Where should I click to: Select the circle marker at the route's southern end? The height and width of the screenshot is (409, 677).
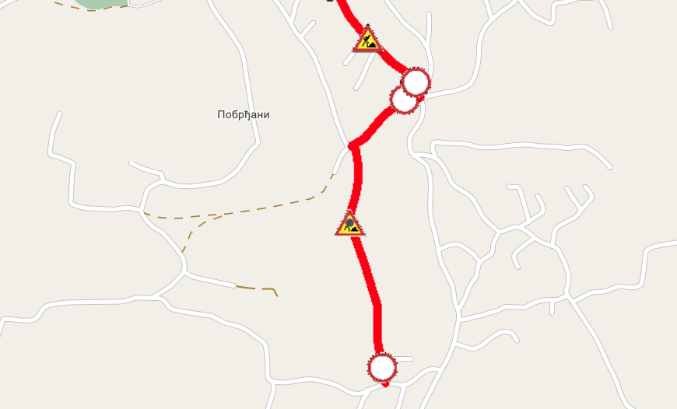coord(382,368)
